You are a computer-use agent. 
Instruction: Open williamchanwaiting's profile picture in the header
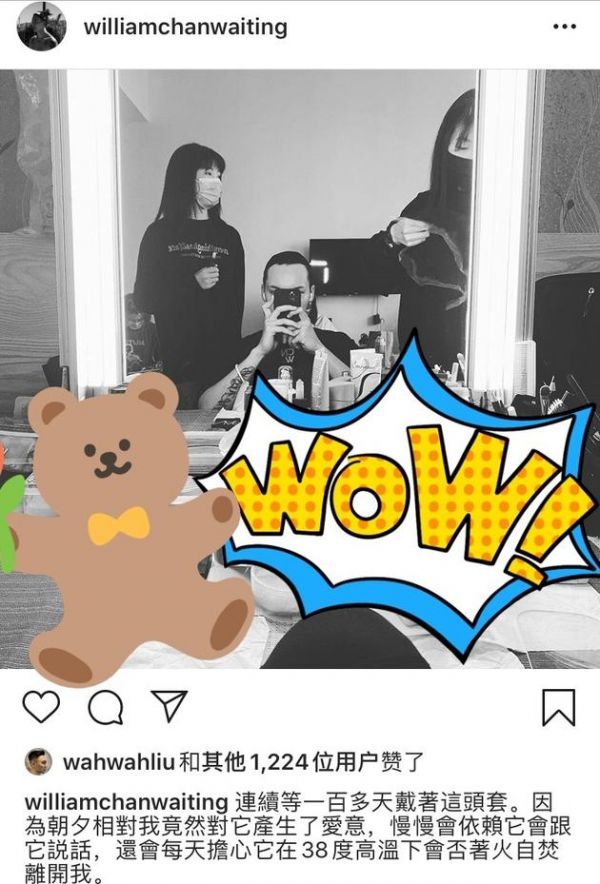pos(42,27)
